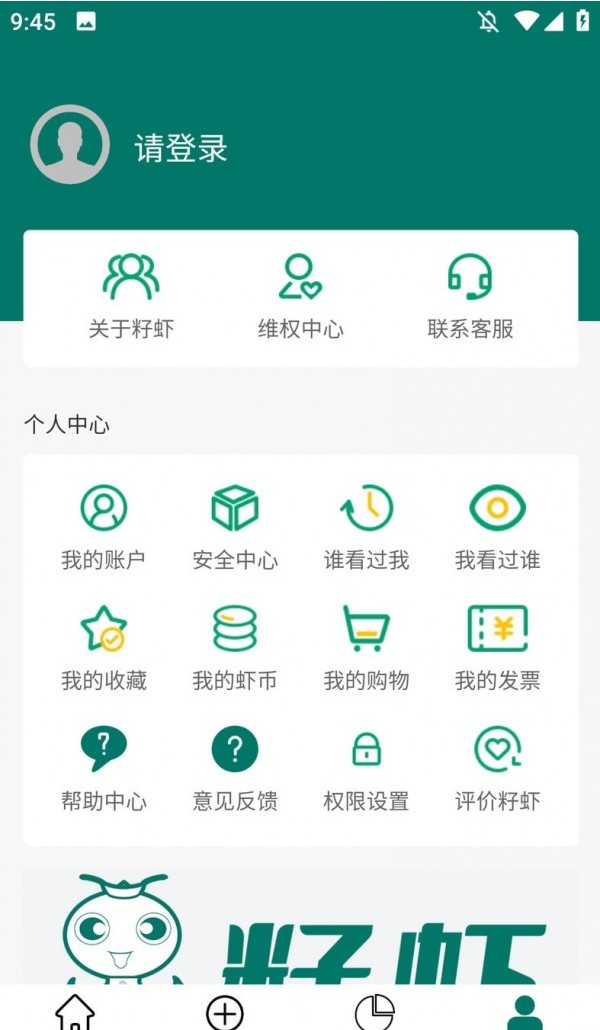Rate the app via 评价籽虾

tap(497, 768)
